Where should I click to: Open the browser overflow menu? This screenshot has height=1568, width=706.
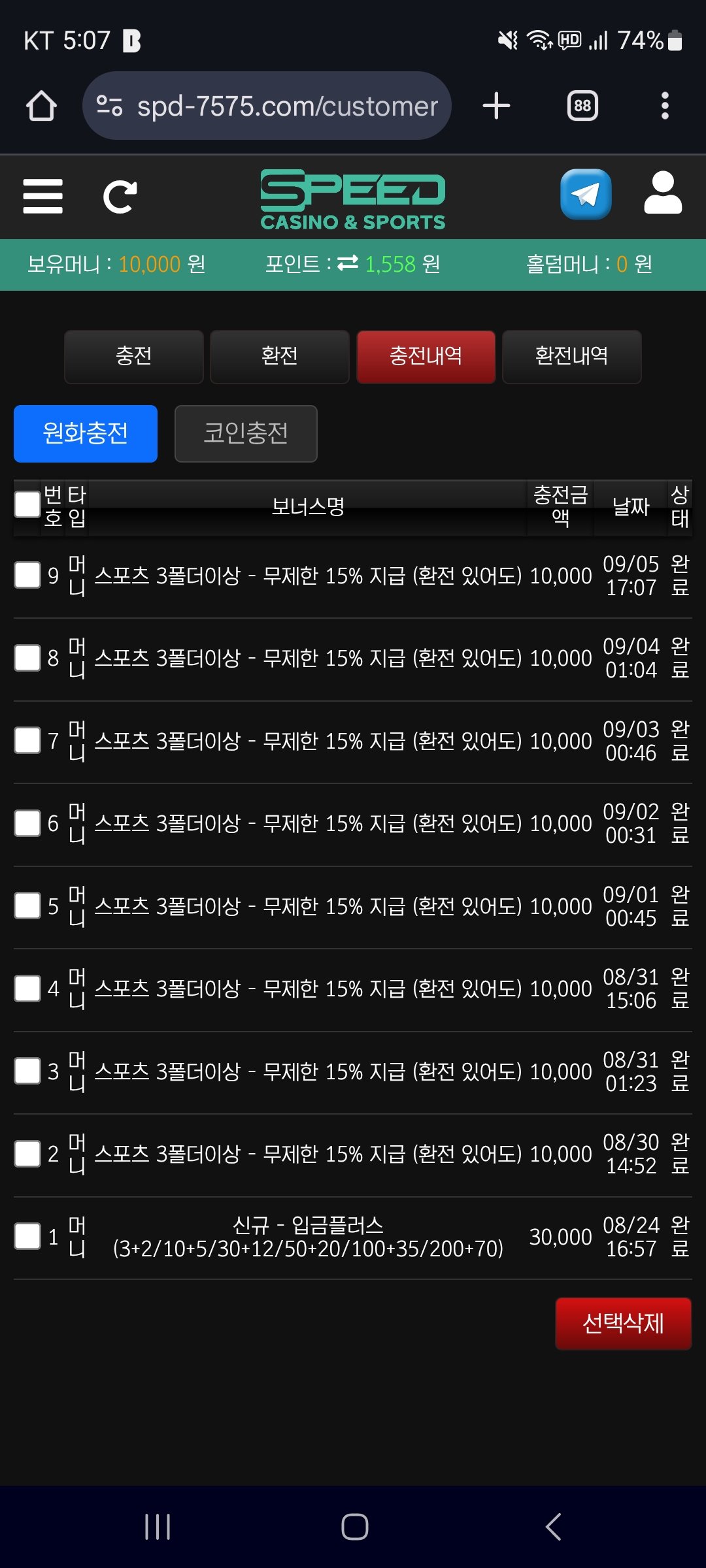(x=665, y=106)
